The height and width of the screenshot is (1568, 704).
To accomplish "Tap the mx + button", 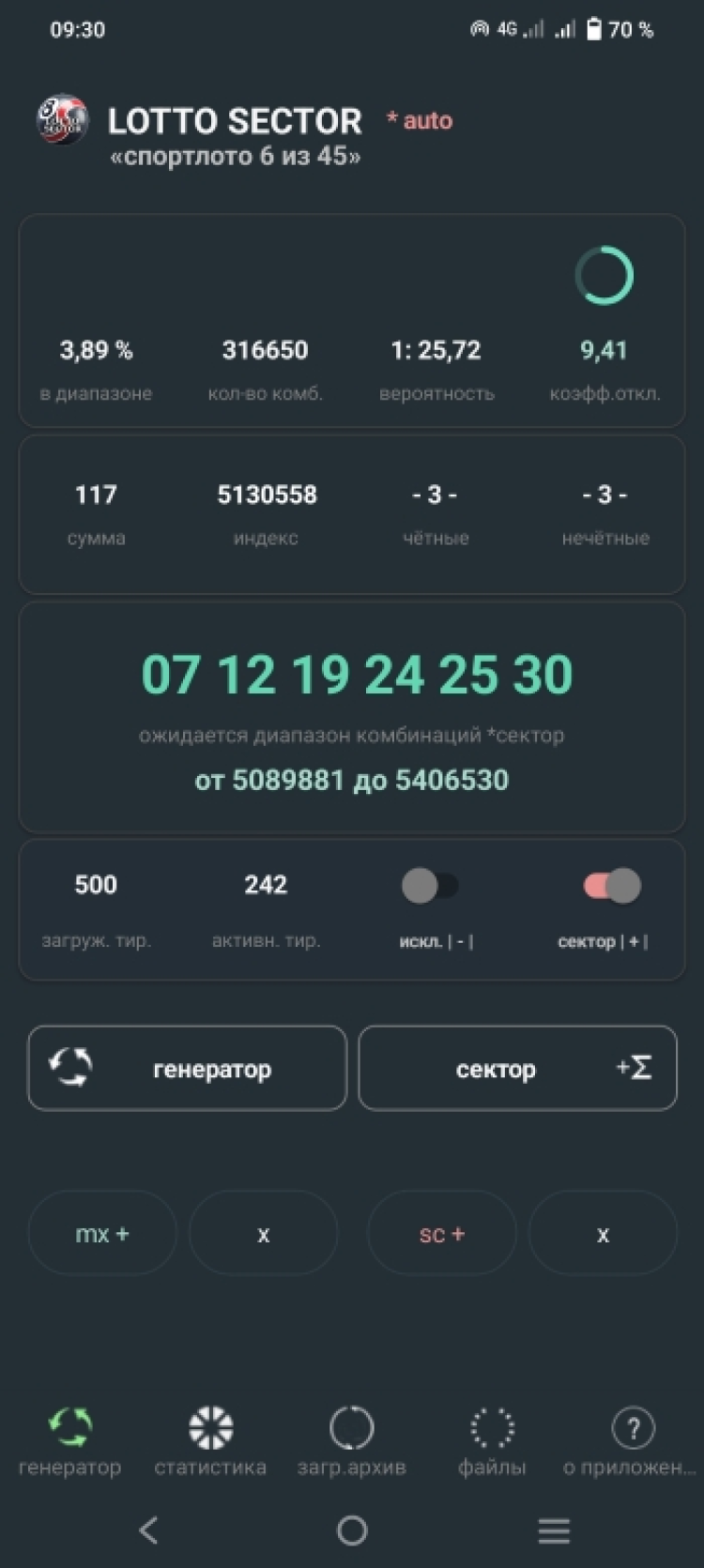I will 102,1233.
